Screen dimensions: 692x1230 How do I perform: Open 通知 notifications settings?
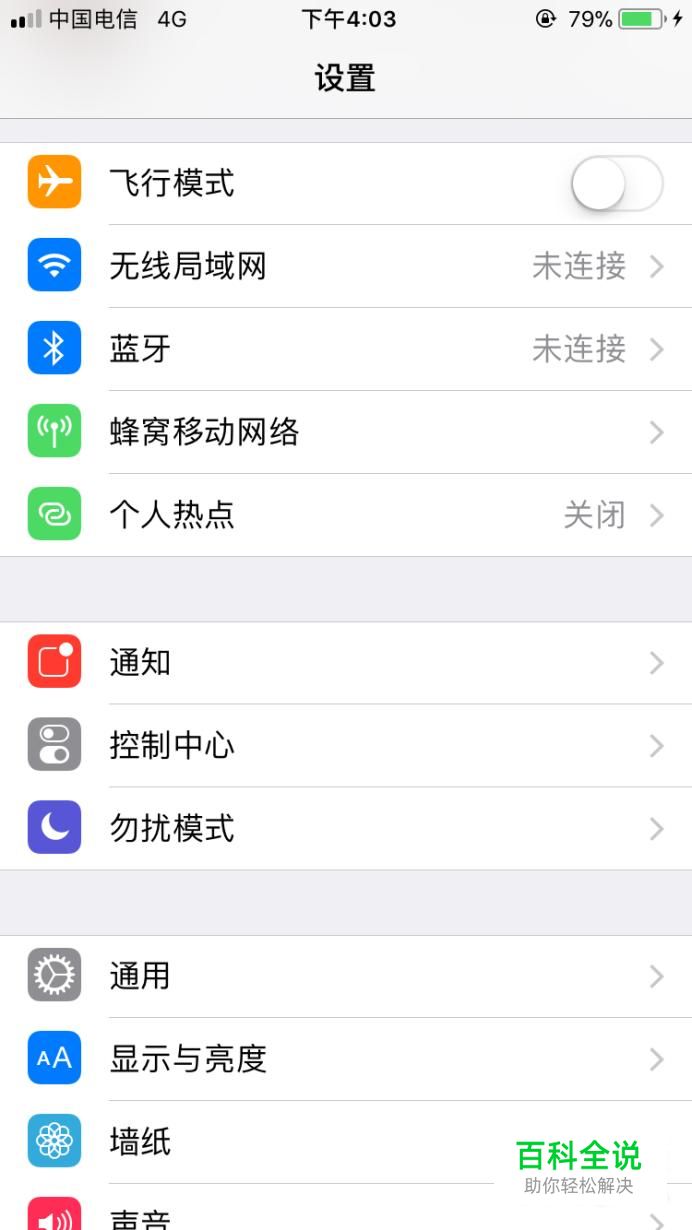click(x=346, y=662)
